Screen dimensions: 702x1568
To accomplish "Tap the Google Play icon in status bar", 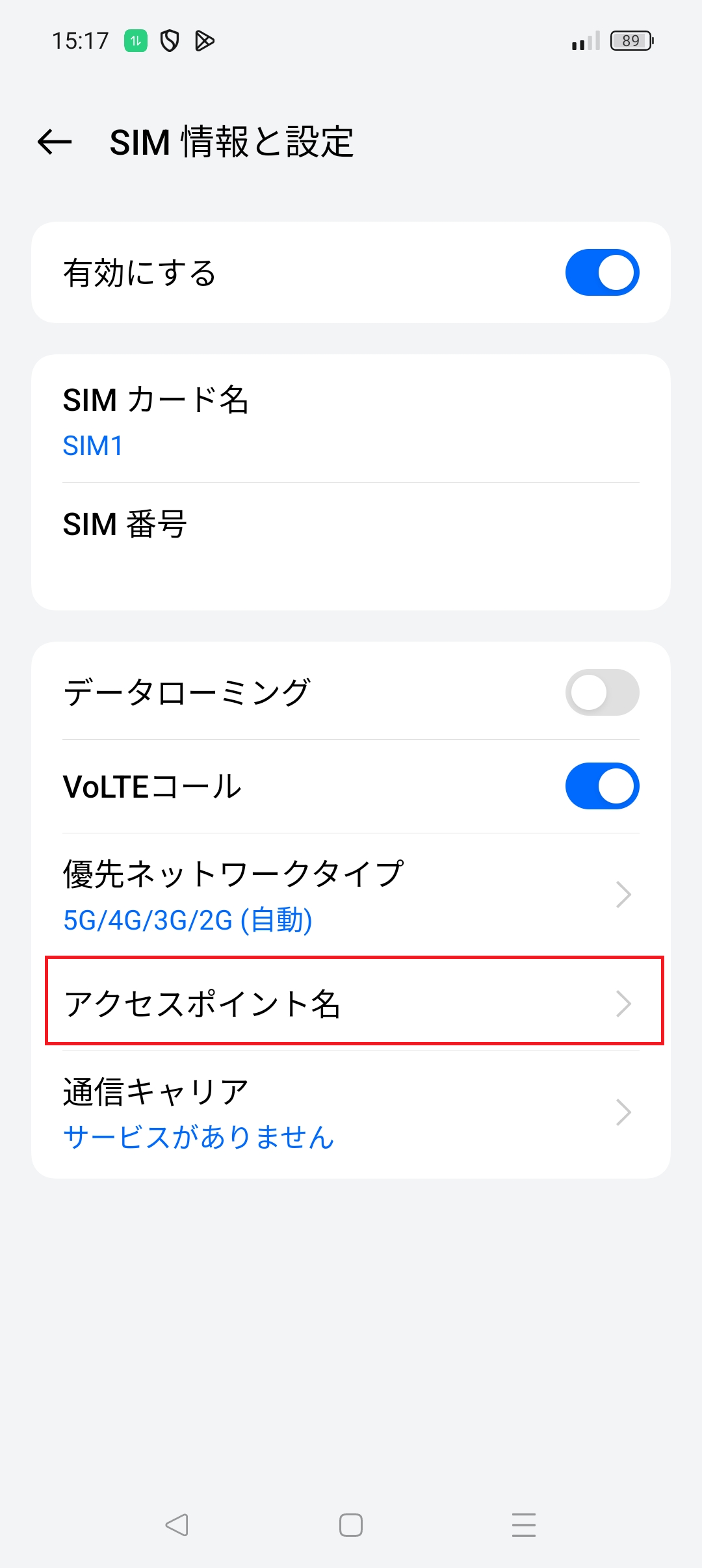I will coord(207,40).
